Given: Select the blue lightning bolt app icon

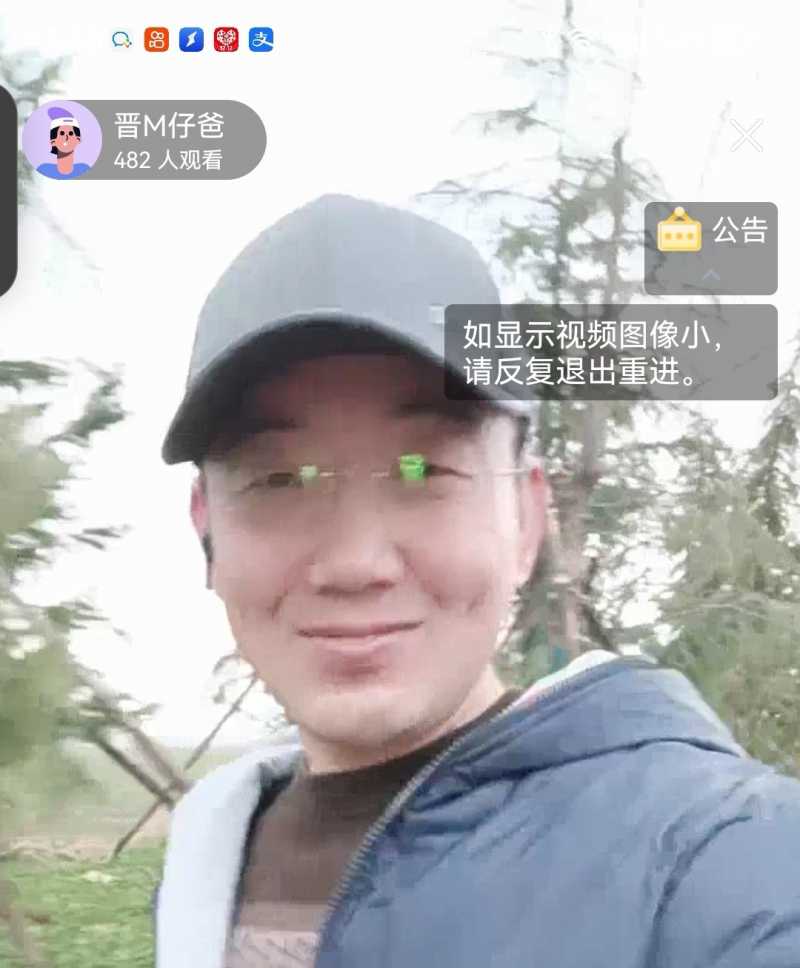Looking at the screenshot, I should point(192,40).
